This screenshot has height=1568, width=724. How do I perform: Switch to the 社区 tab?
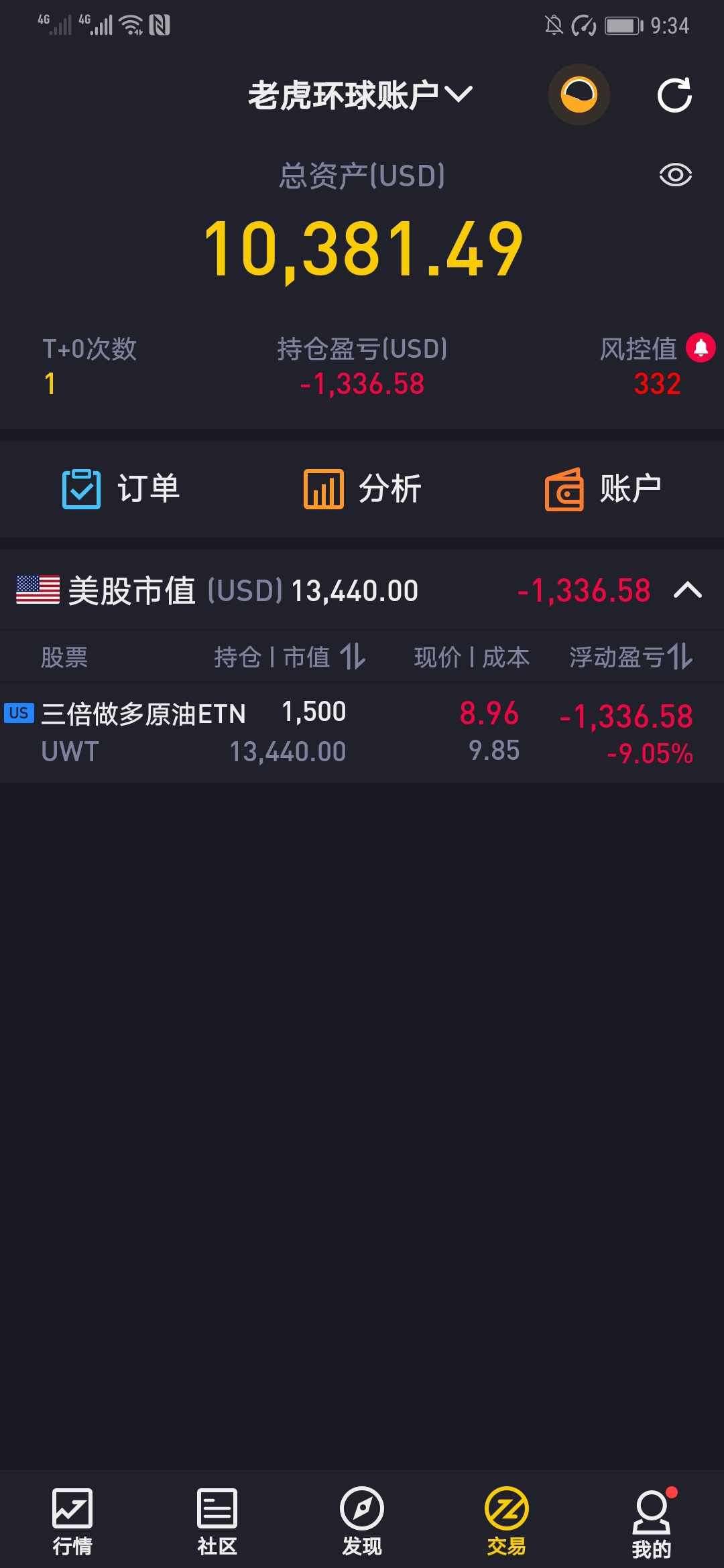217,1522
